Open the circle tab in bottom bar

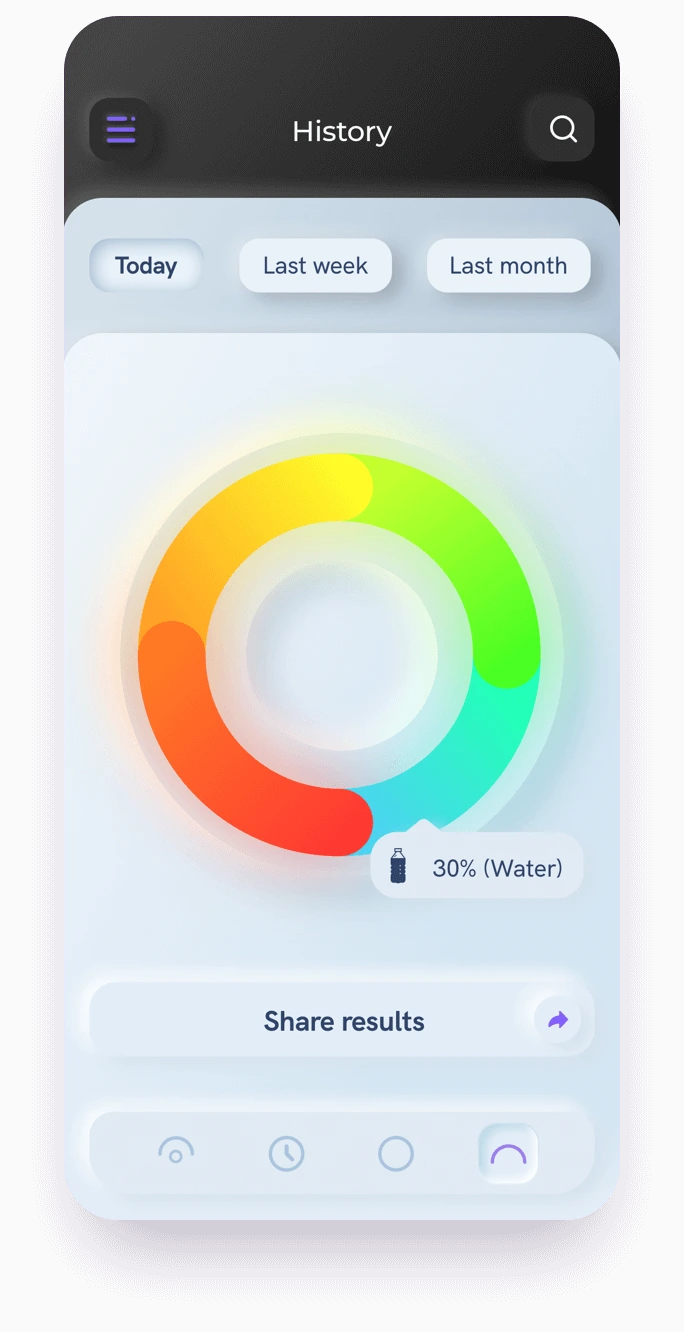[396, 1153]
